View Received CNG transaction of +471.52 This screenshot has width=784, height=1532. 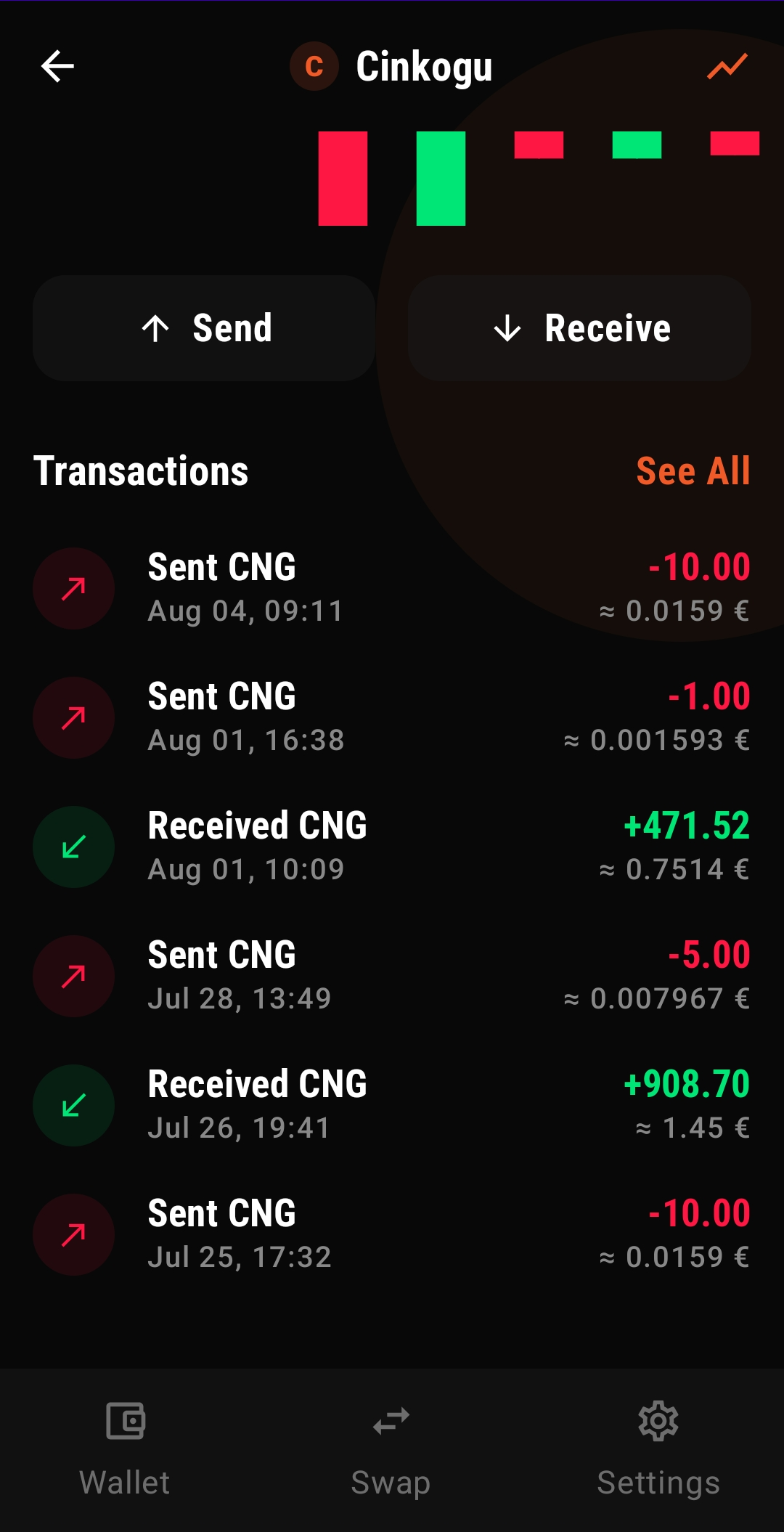pyautogui.click(x=392, y=847)
